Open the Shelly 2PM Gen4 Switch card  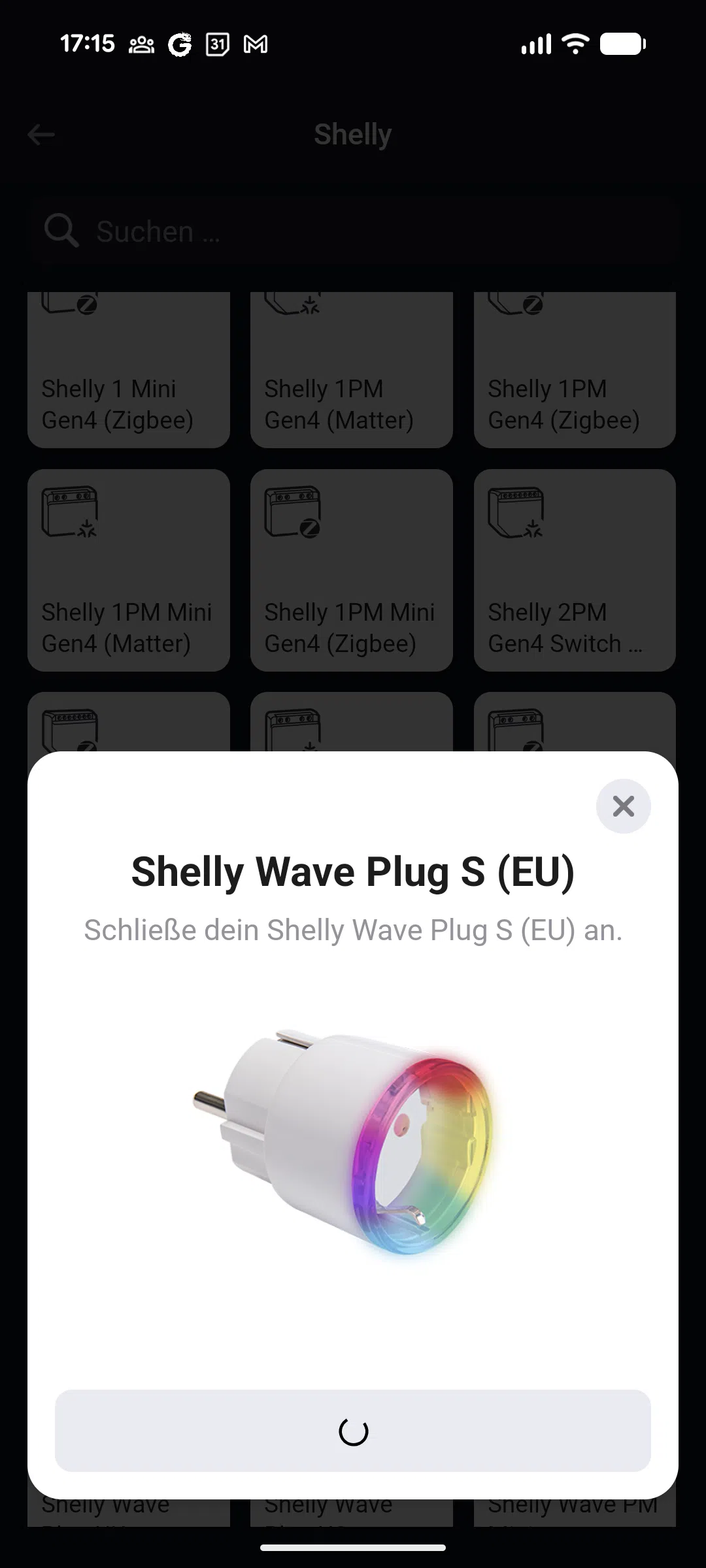coord(575,570)
